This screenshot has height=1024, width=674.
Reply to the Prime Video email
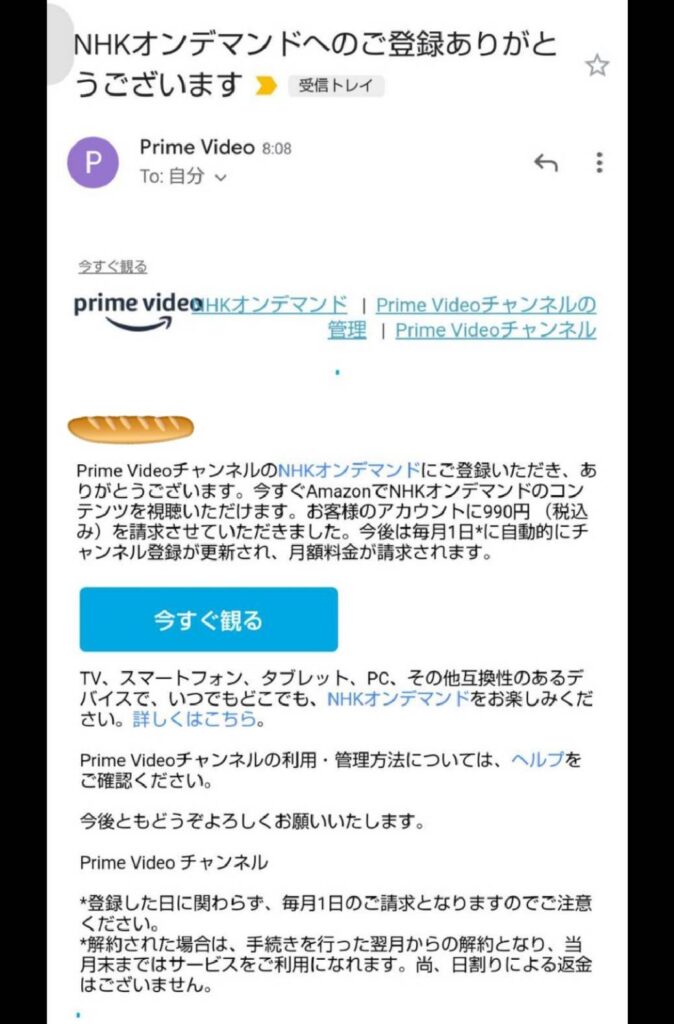coord(545,163)
